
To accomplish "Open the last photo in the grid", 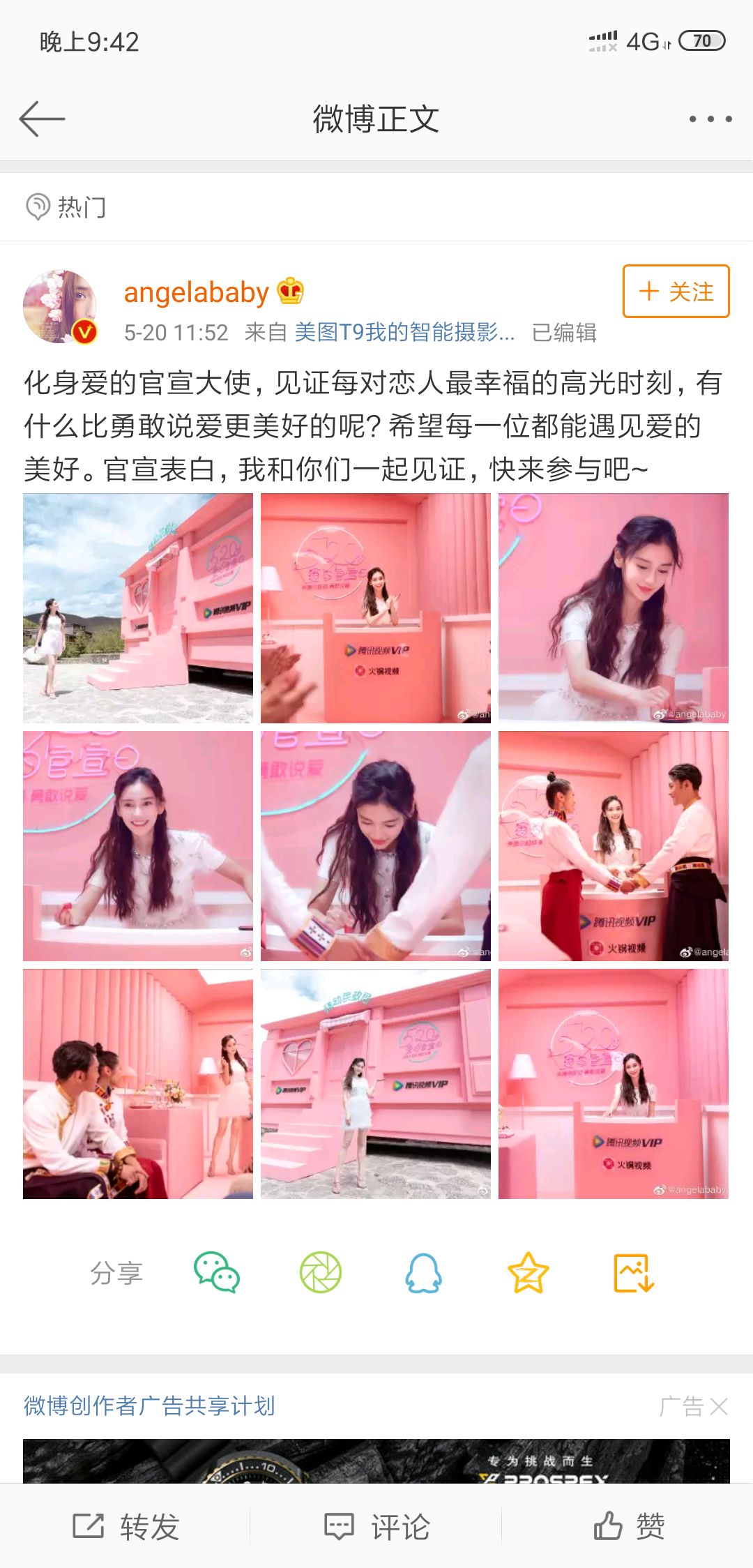I will [613, 1084].
